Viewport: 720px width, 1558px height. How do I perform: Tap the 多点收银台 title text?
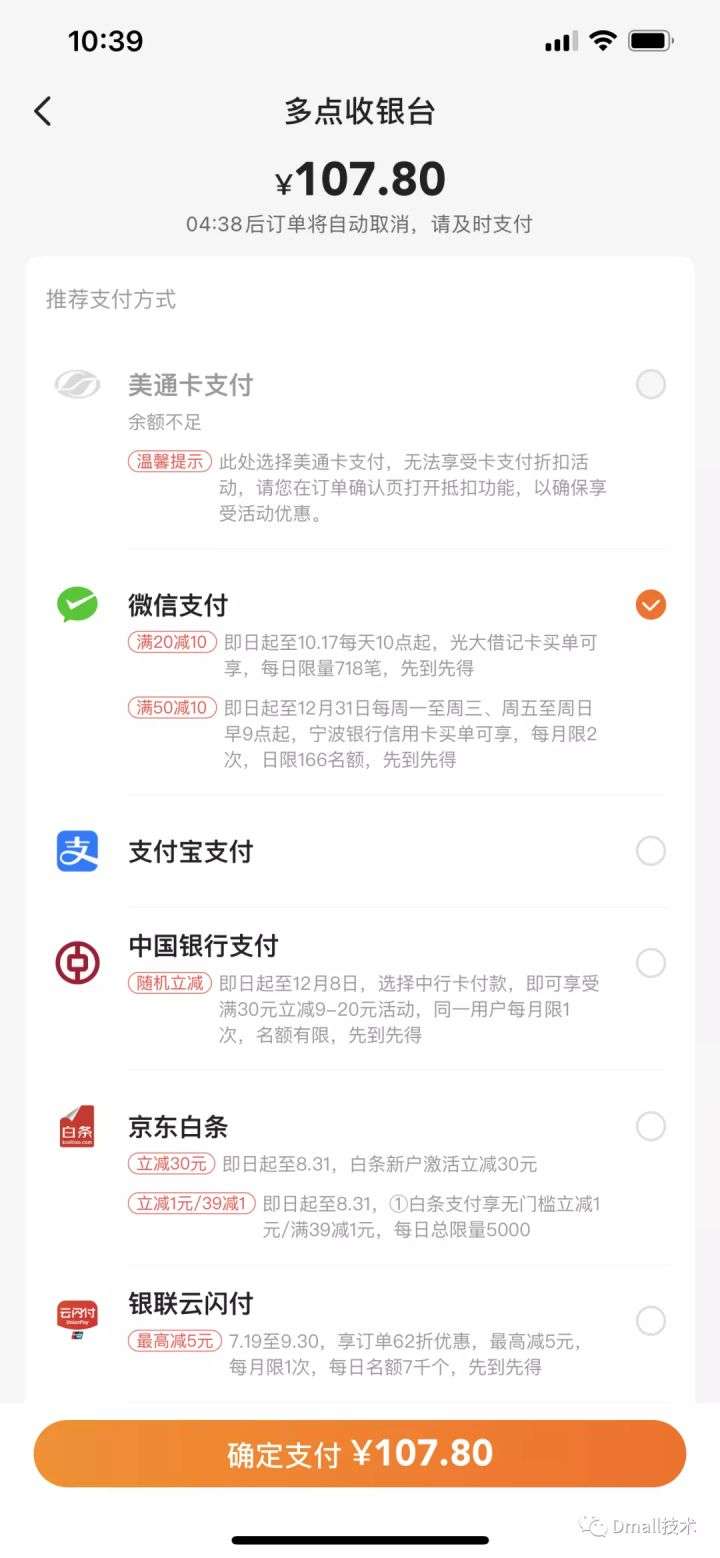click(360, 111)
